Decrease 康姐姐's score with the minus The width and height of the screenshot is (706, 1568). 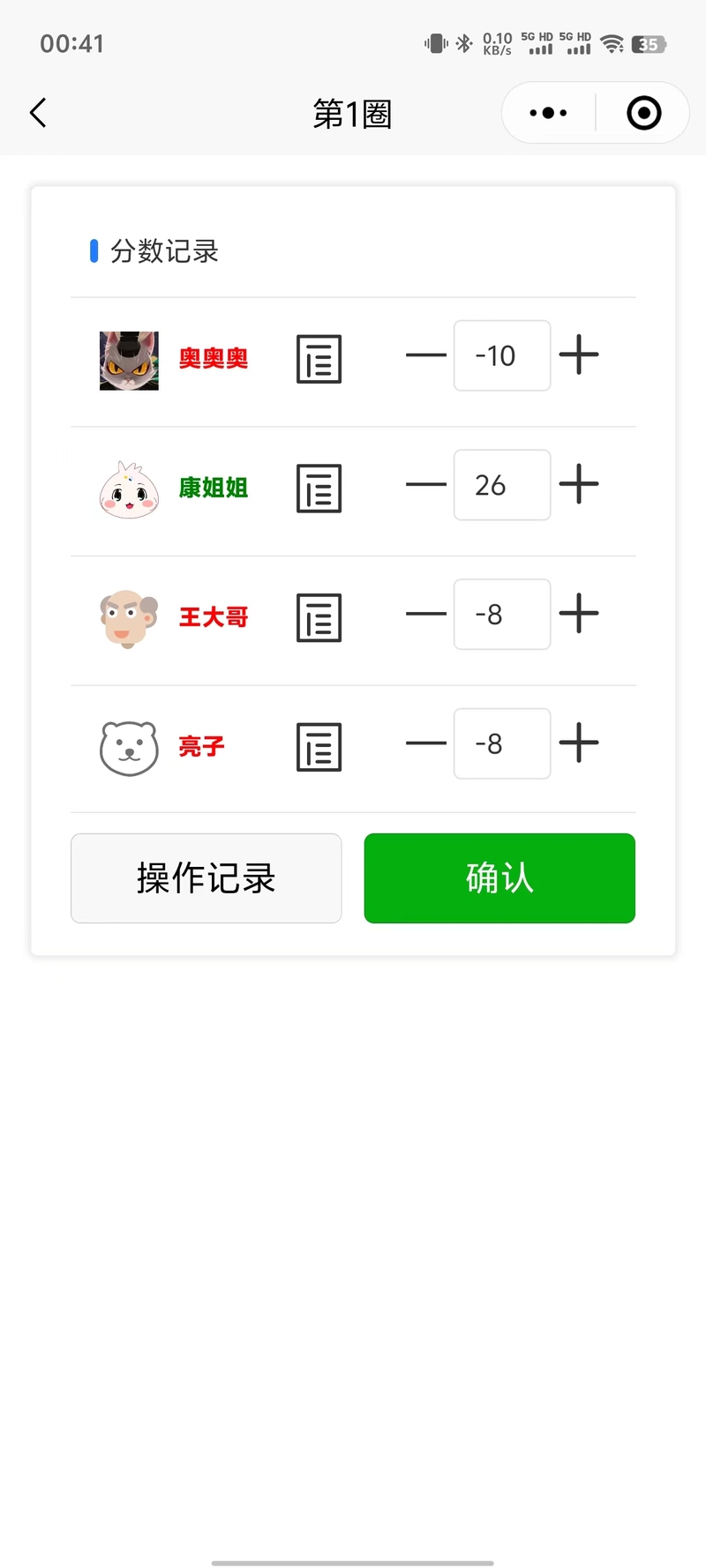click(426, 484)
